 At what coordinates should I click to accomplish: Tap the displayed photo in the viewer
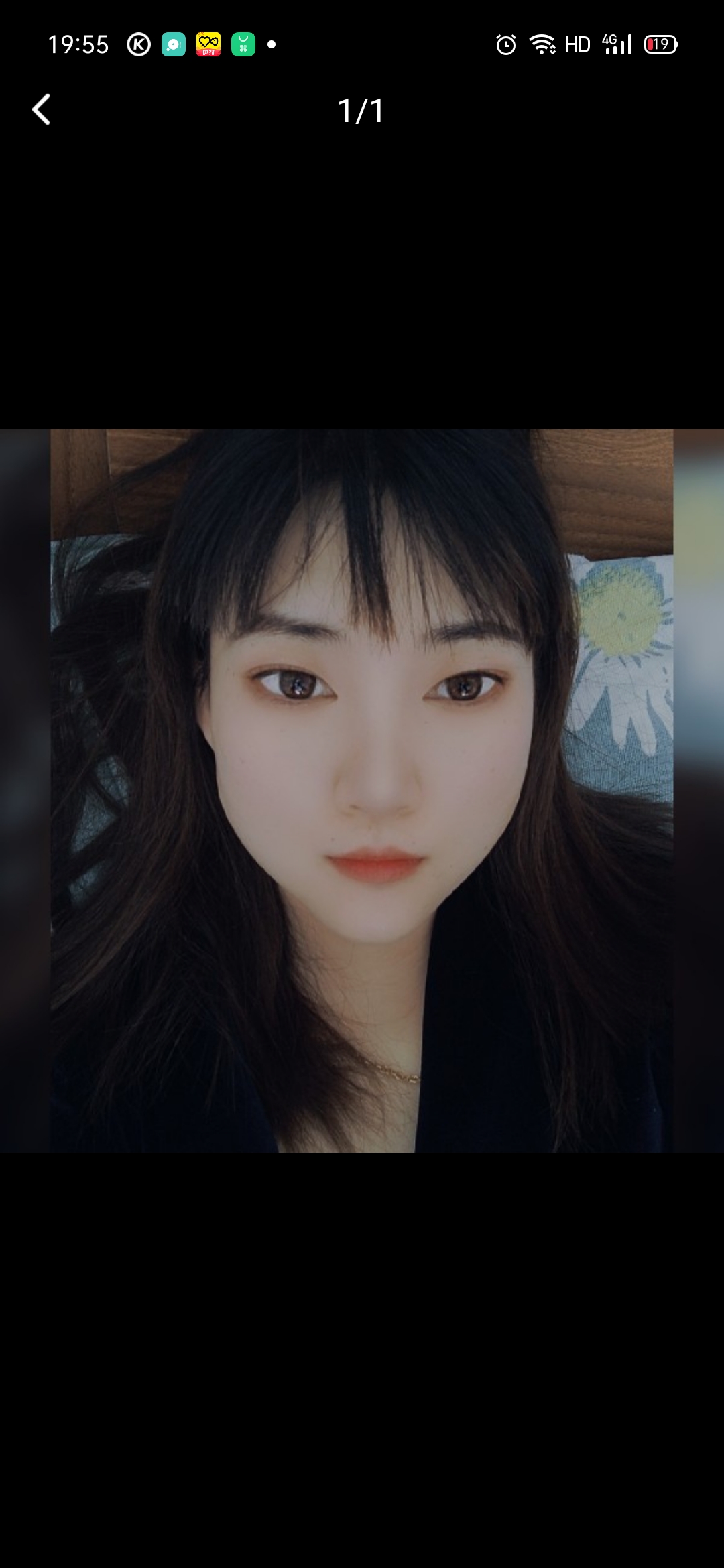click(362, 791)
